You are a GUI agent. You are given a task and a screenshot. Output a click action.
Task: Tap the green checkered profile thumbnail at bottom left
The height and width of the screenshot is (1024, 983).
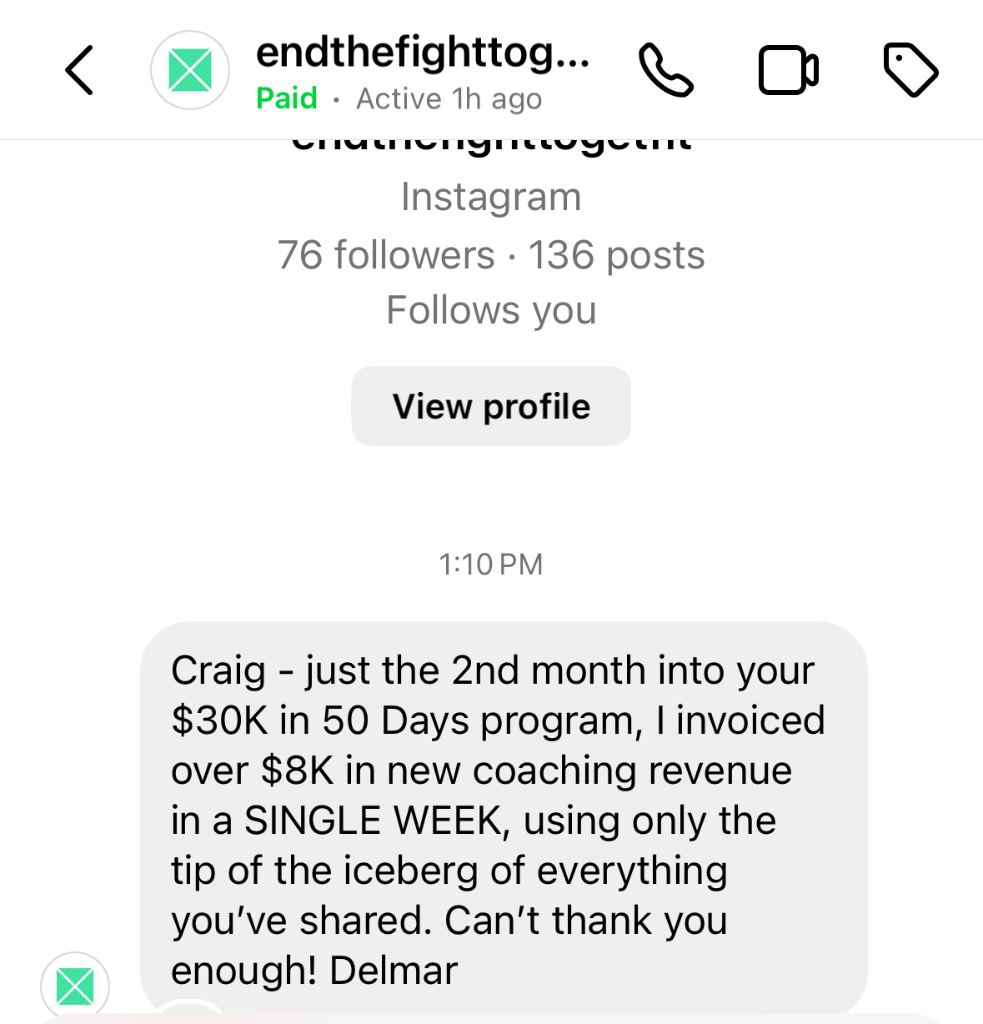pyautogui.click(x=75, y=986)
